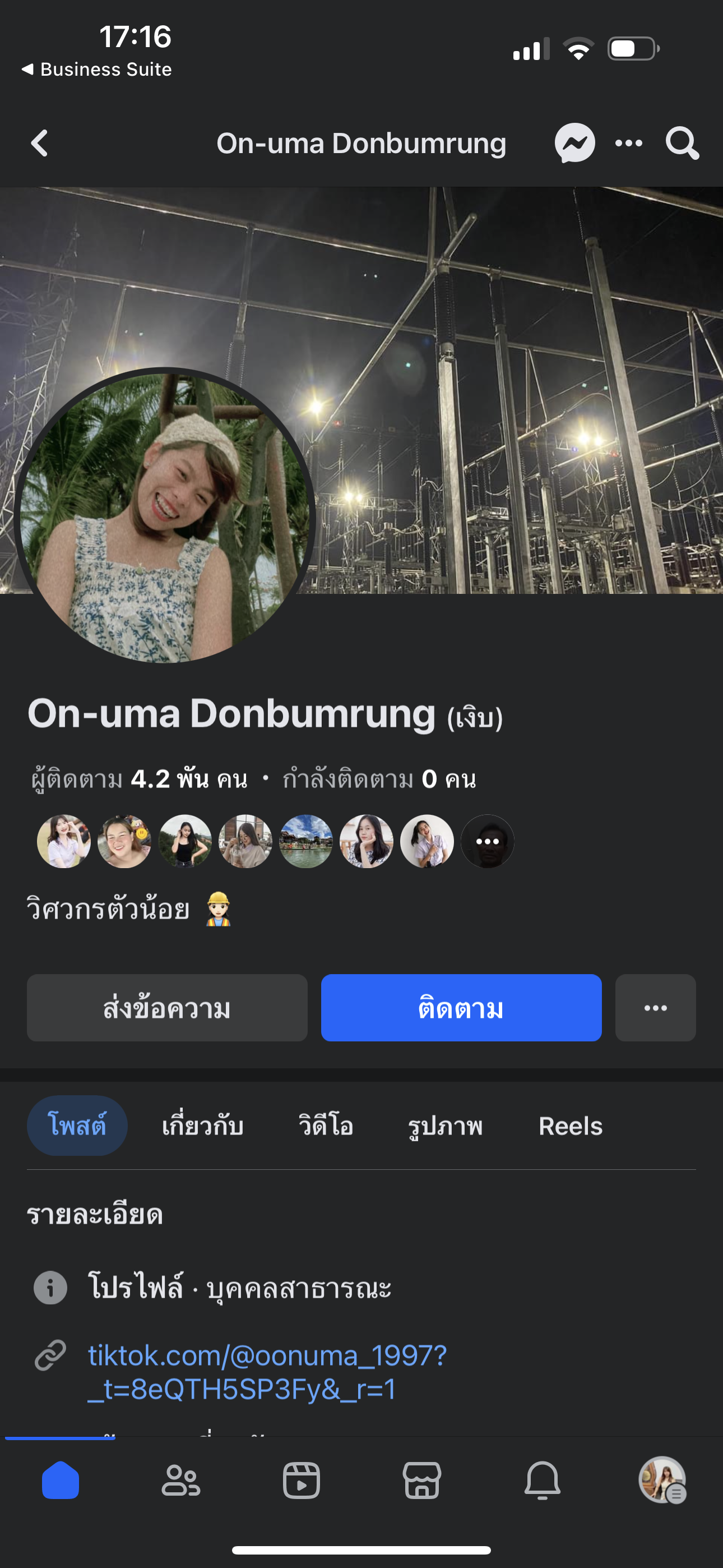Viewport: 723px width, 1568px height.
Task: Select the โพสต์ tab
Action: coord(77,1126)
